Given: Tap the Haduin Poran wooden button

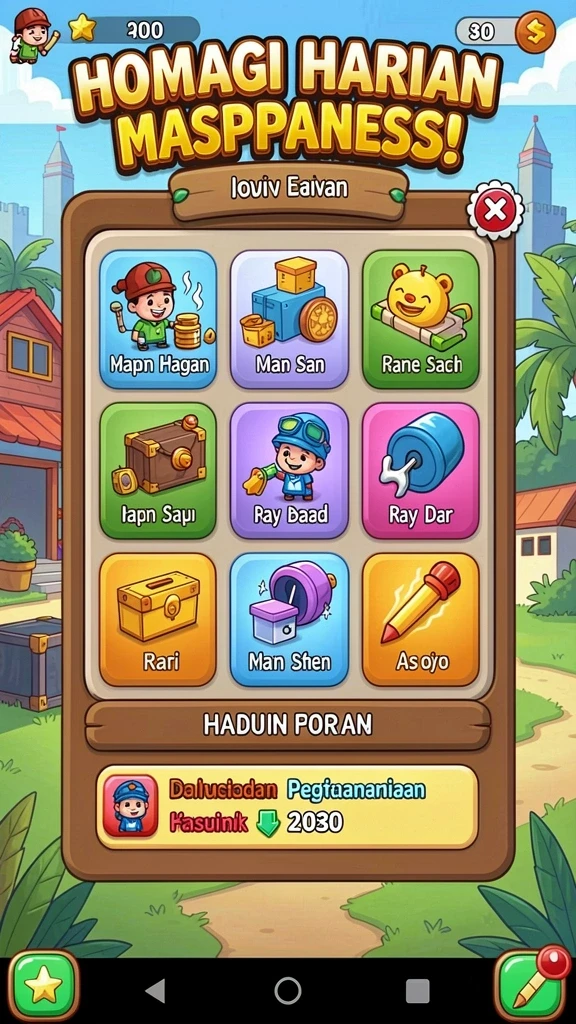Looking at the screenshot, I should 287,725.
